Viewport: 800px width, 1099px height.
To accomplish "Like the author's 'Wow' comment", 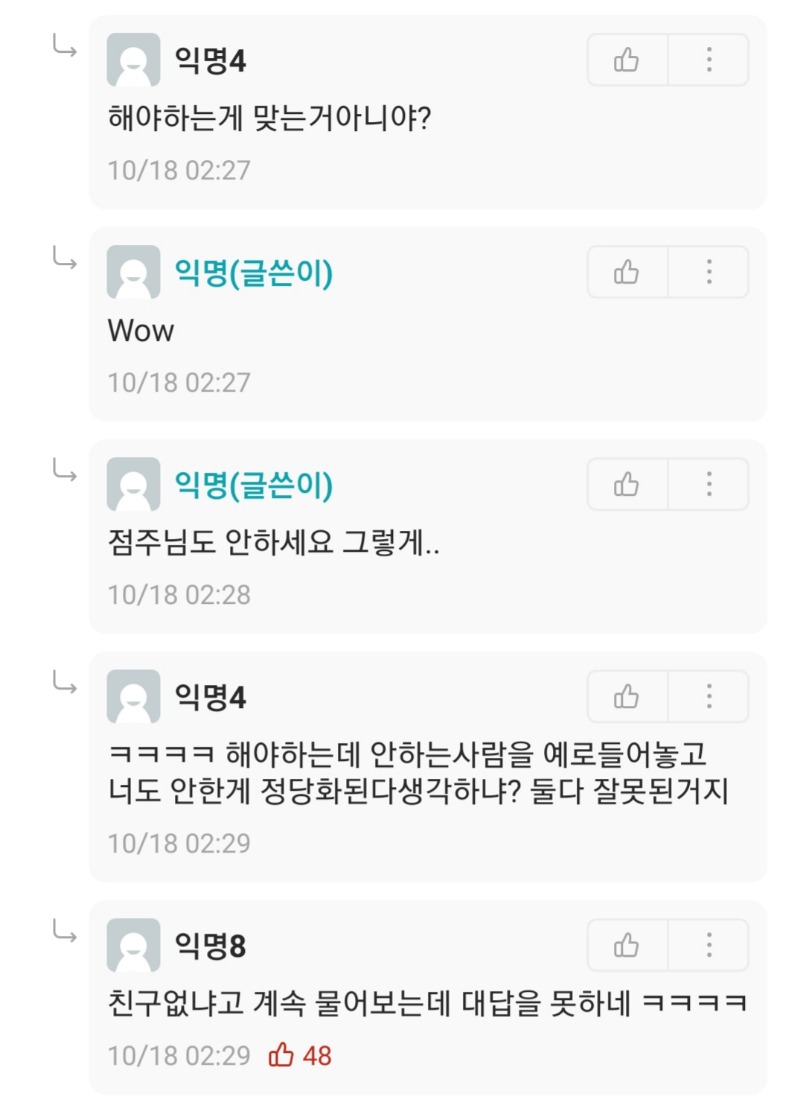I will click(627, 272).
